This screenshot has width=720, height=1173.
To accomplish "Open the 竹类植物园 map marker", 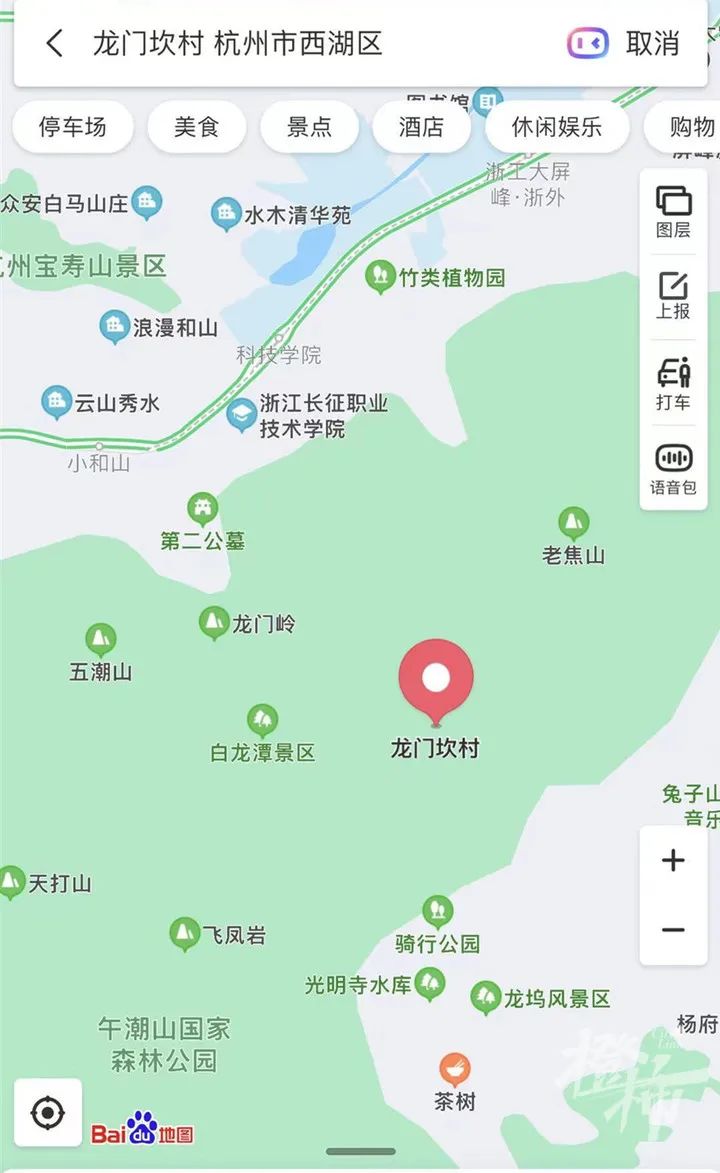I will (380, 276).
